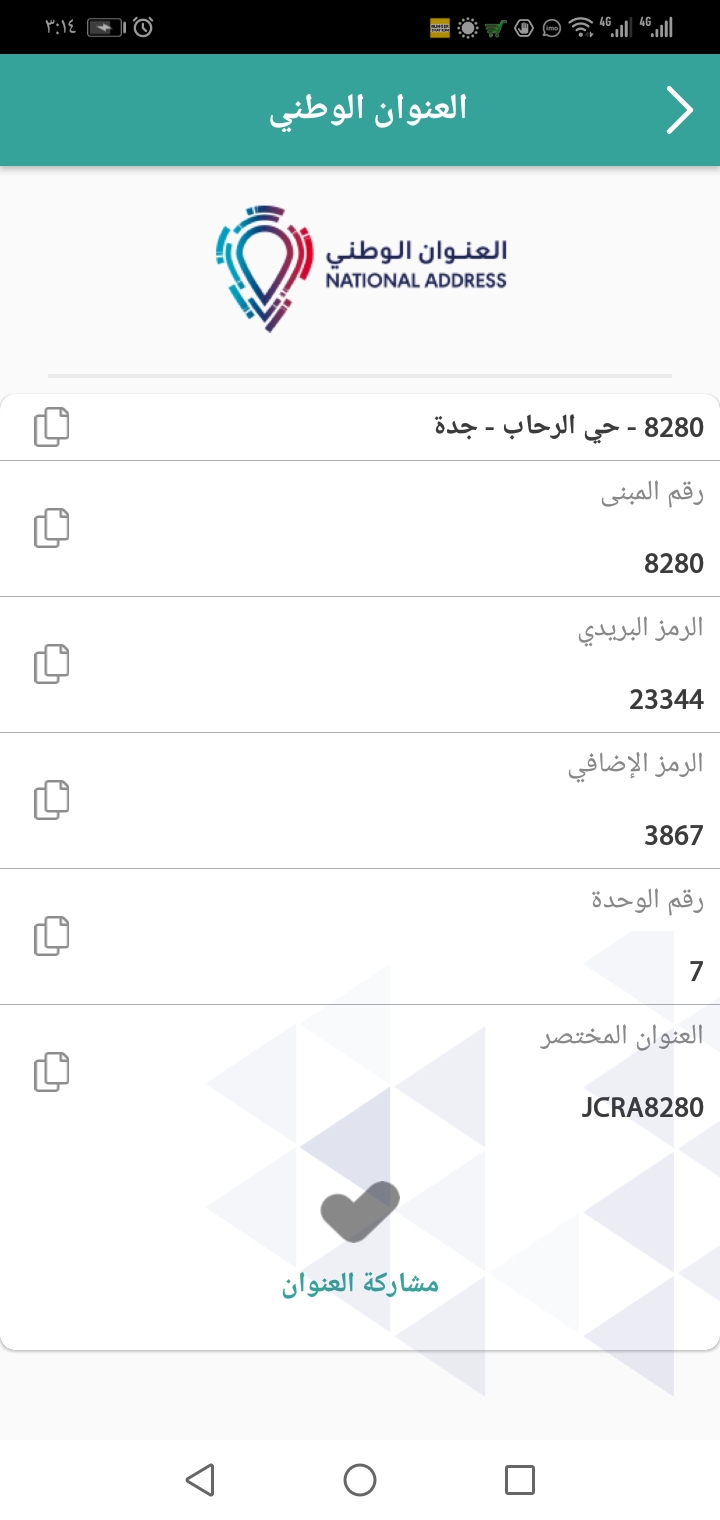Copy the unit number رقم الوحدة
Screen dimensions: 720x1520
coord(52,936)
